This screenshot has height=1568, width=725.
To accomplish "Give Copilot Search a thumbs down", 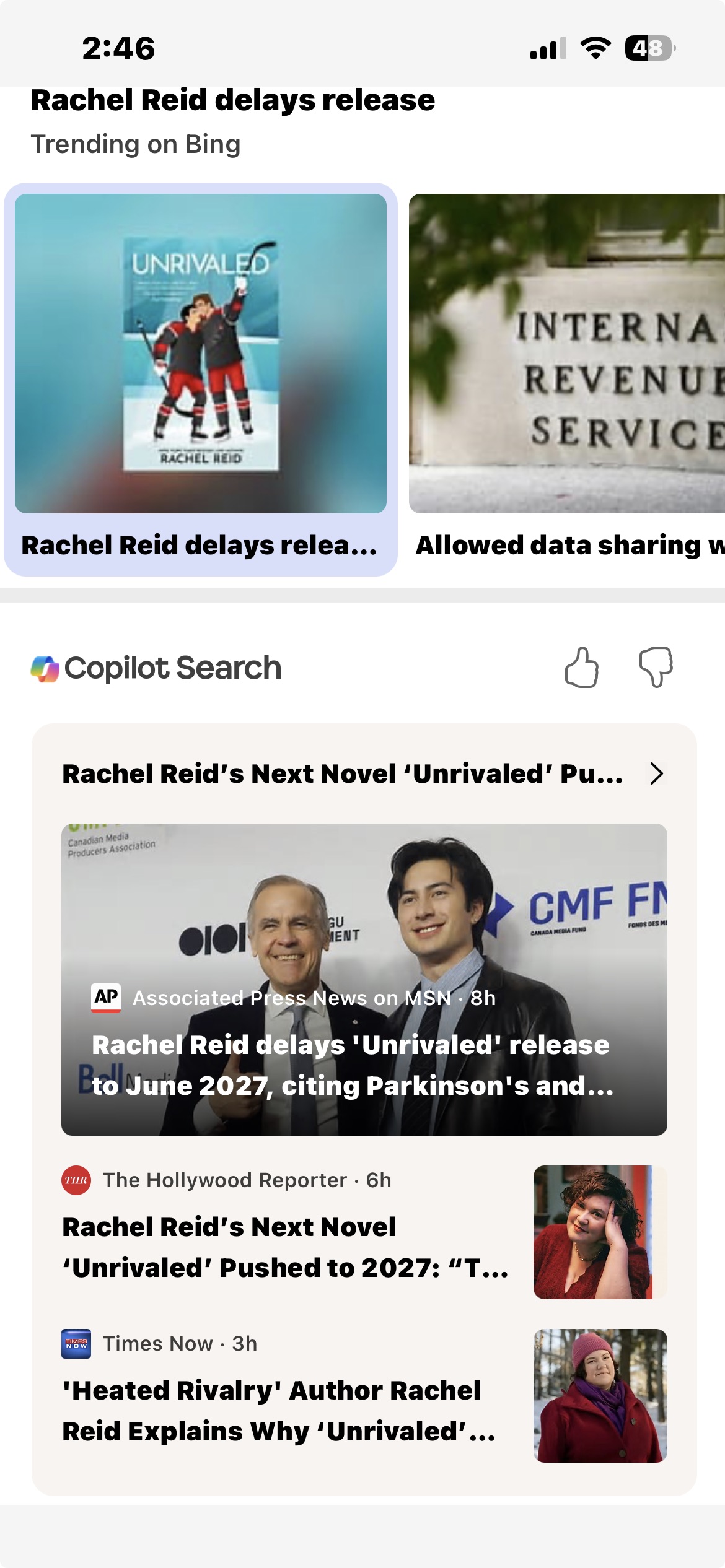I will [x=656, y=668].
